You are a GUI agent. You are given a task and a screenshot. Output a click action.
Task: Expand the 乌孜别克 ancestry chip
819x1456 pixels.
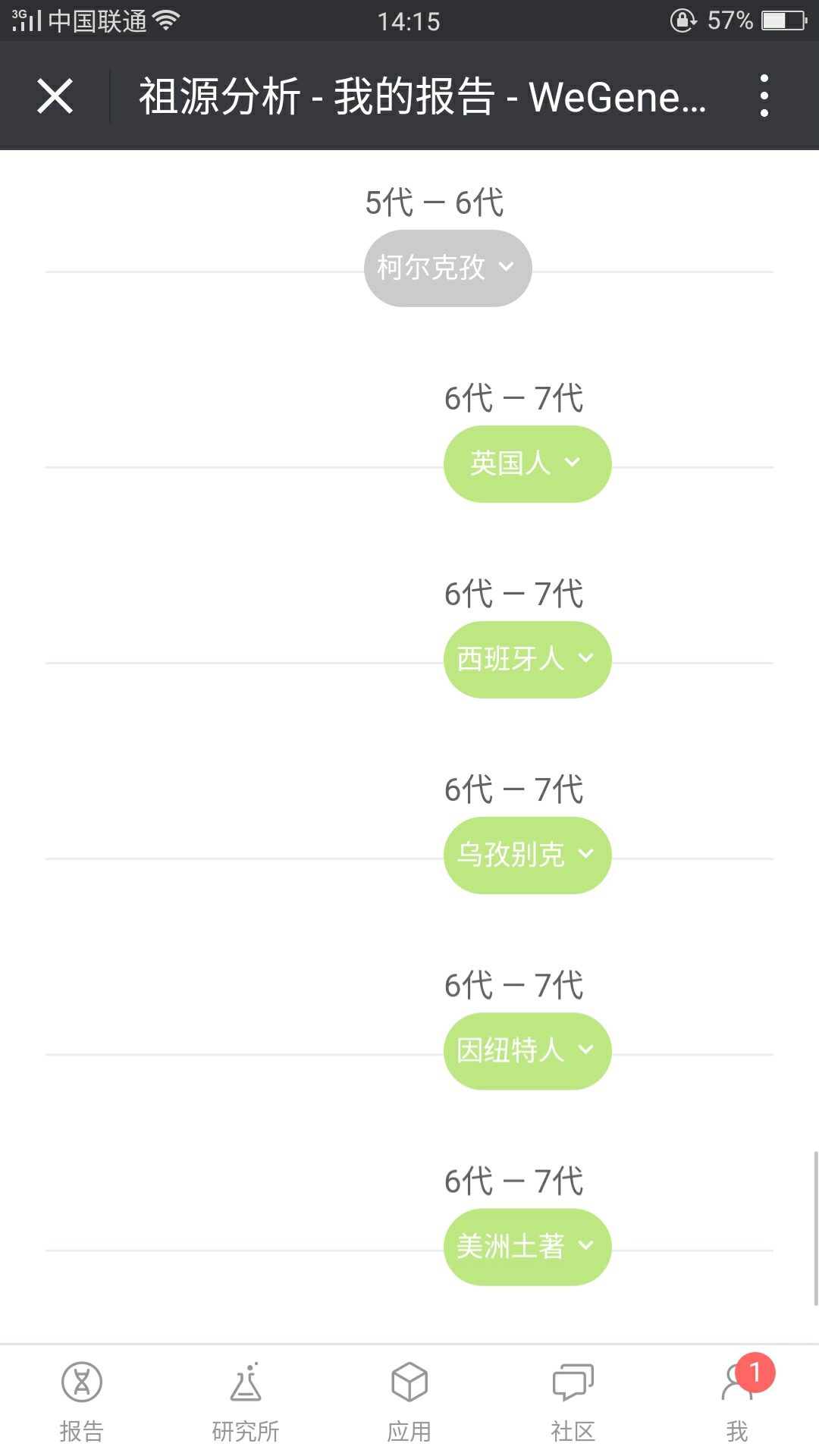click(x=527, y=855)
